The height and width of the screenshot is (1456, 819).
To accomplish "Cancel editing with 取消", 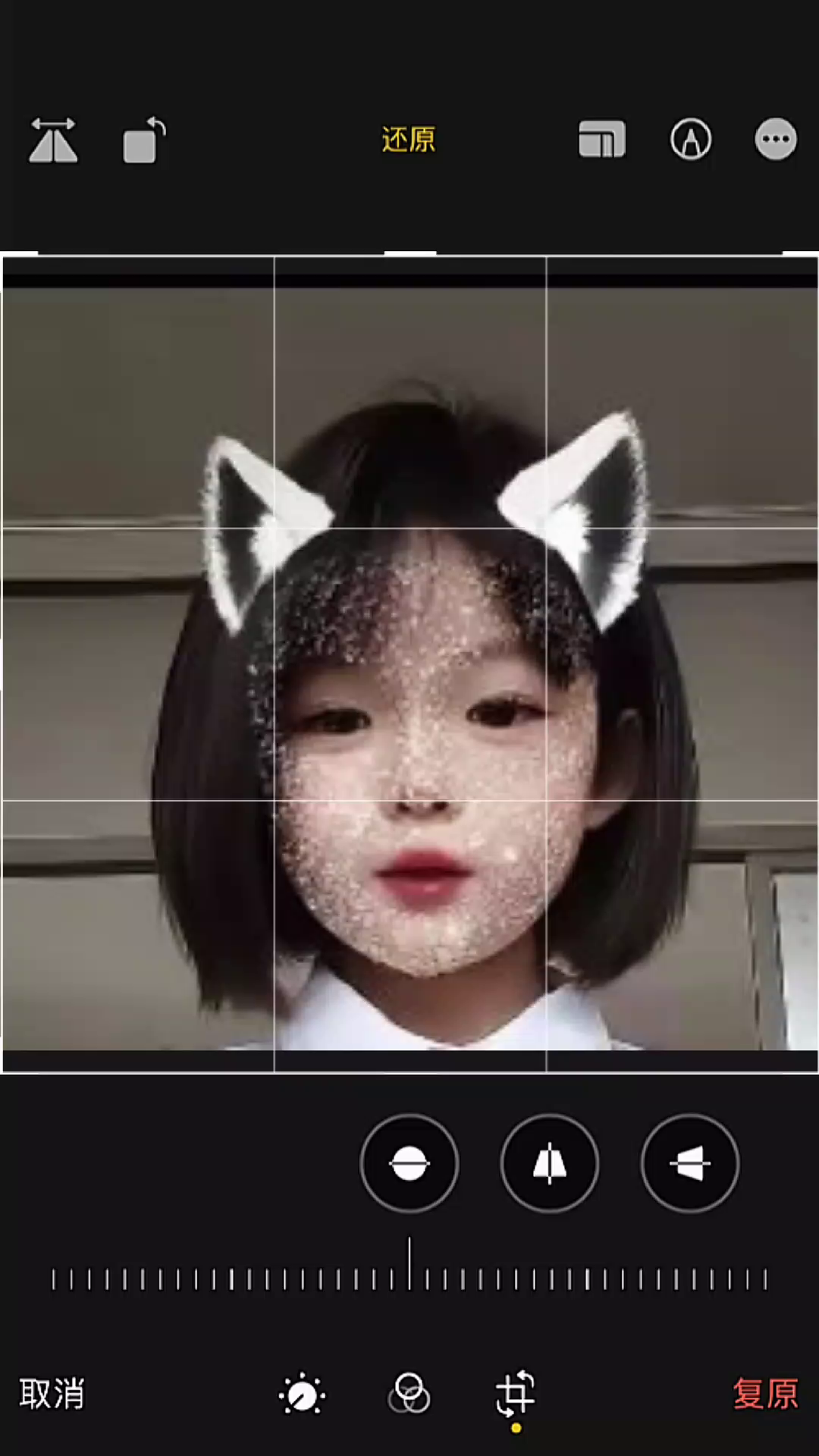I will tap(52, 1394).
